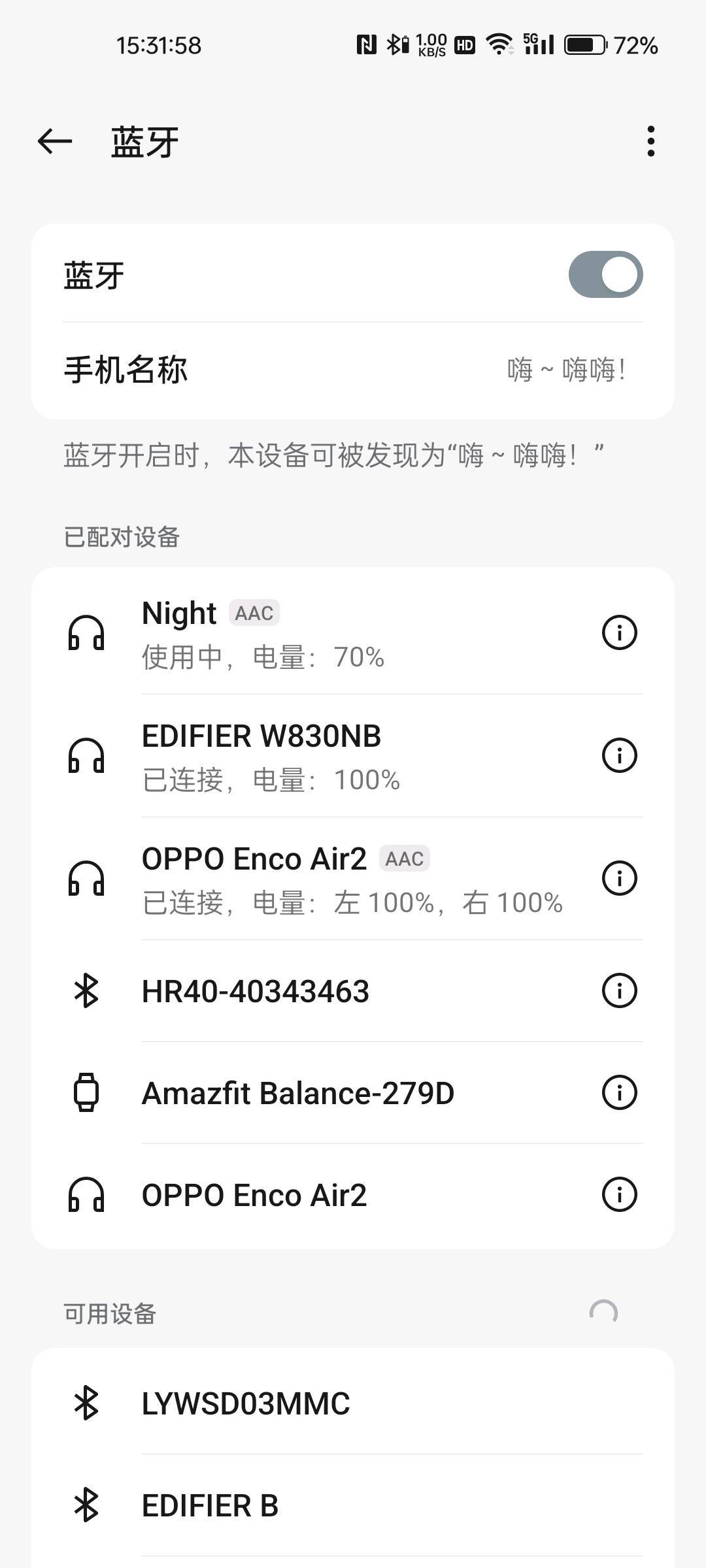Open info details for Night
Screen dimensions: 706x1568
pos(619,632)
